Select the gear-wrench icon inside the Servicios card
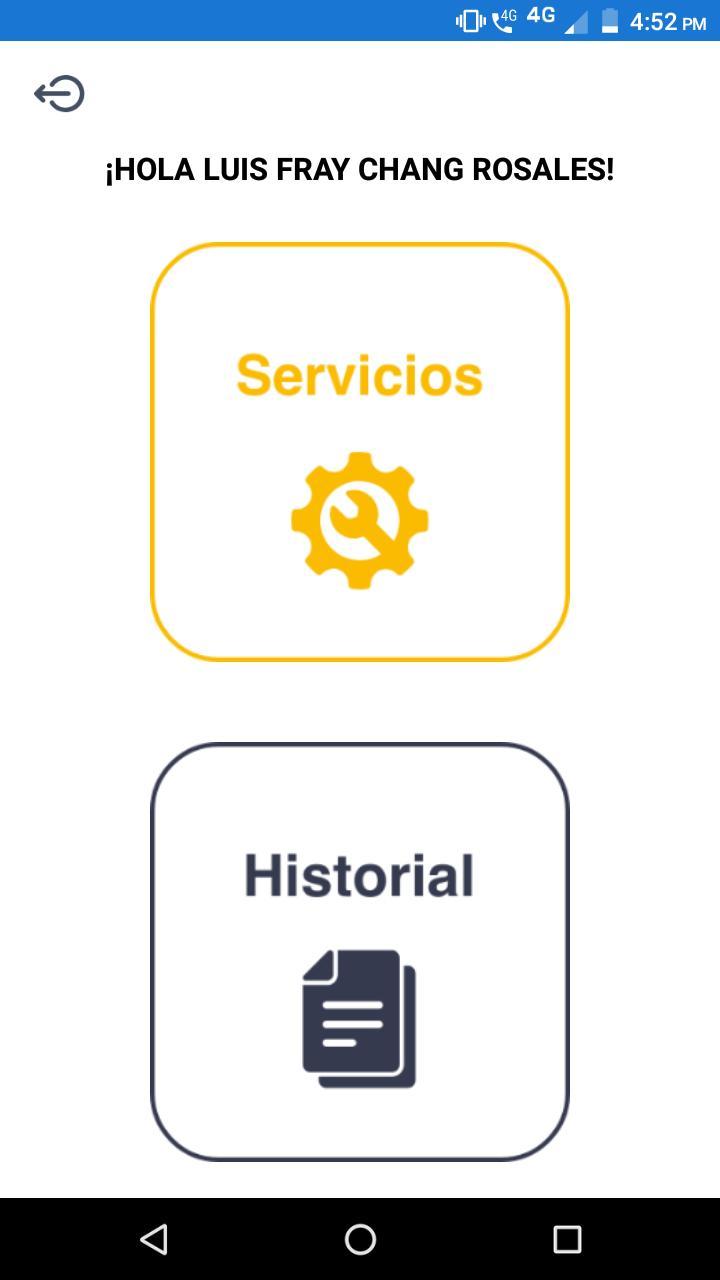This screenshot has height=1280, width=720. 360,518
